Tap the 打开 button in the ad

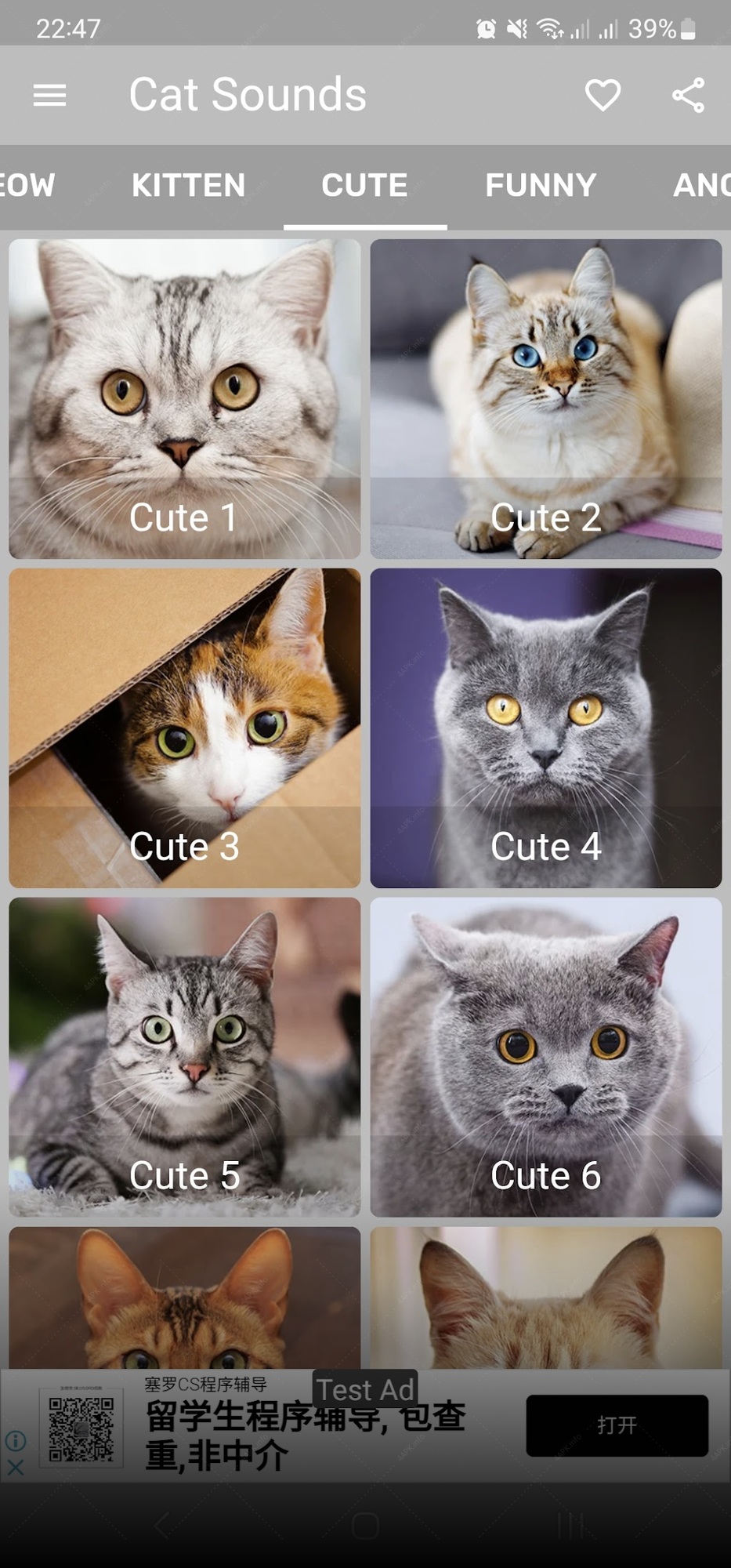617,1425
